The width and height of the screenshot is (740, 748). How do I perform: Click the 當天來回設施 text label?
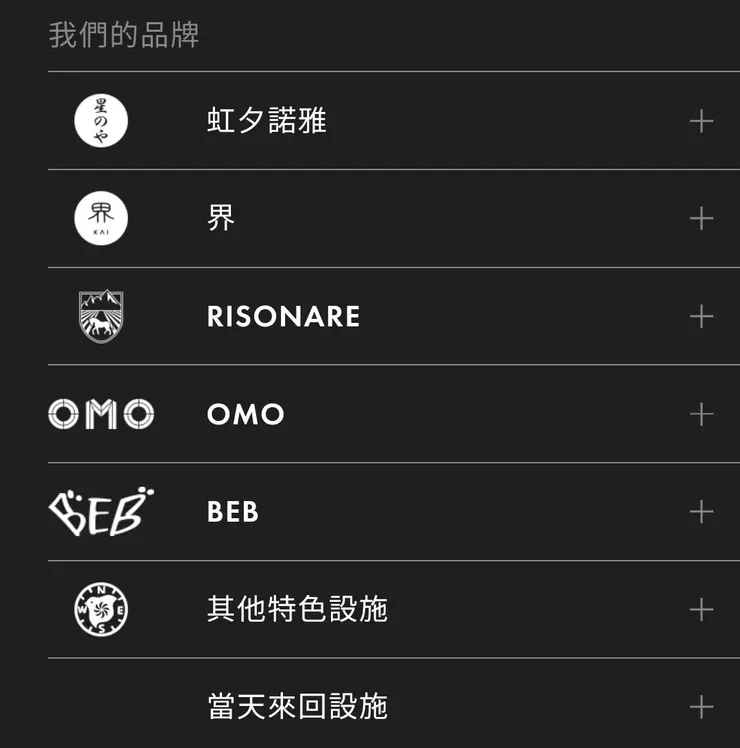tap(297, 705)
